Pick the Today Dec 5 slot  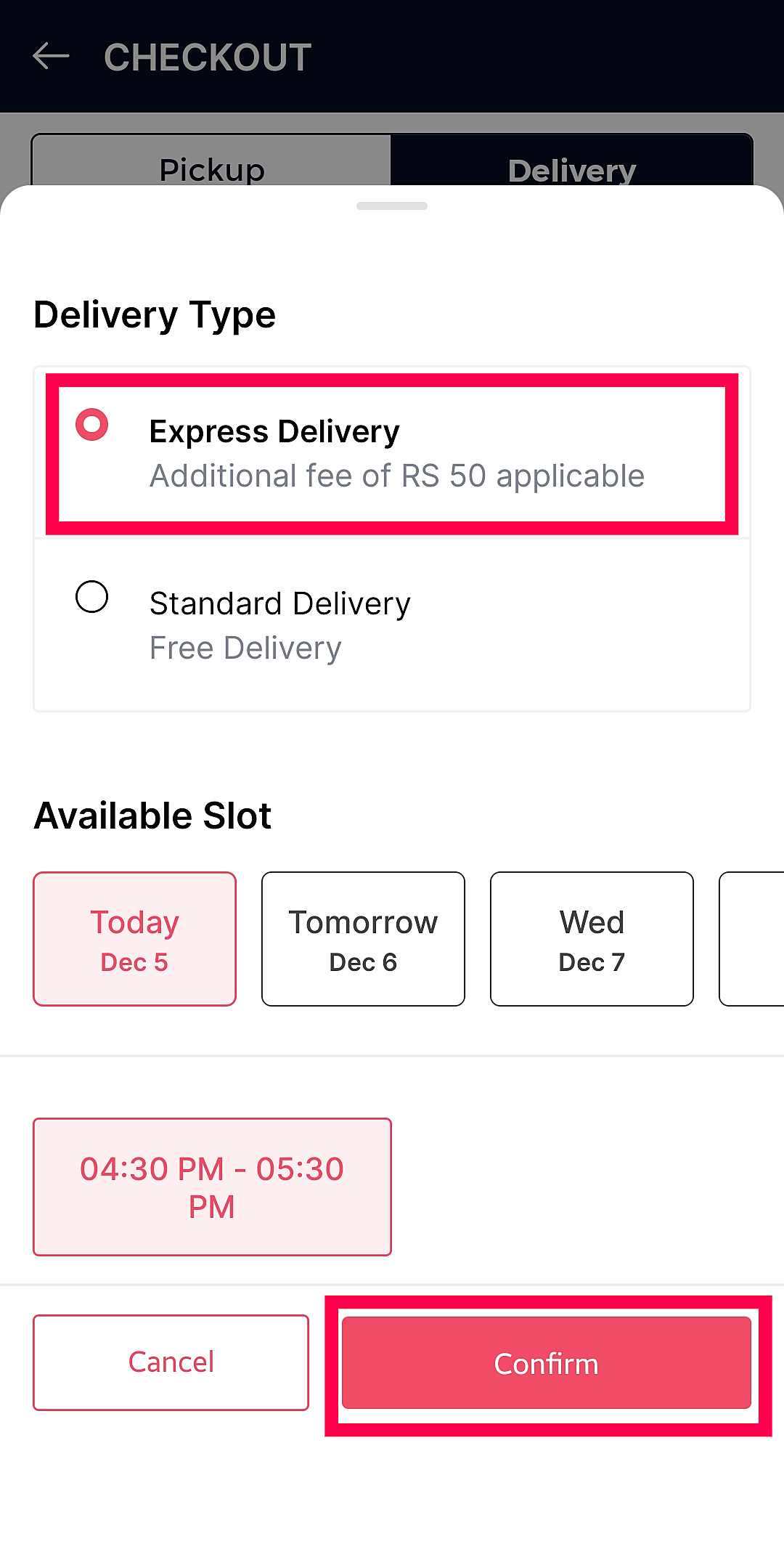tap(134, 939)
